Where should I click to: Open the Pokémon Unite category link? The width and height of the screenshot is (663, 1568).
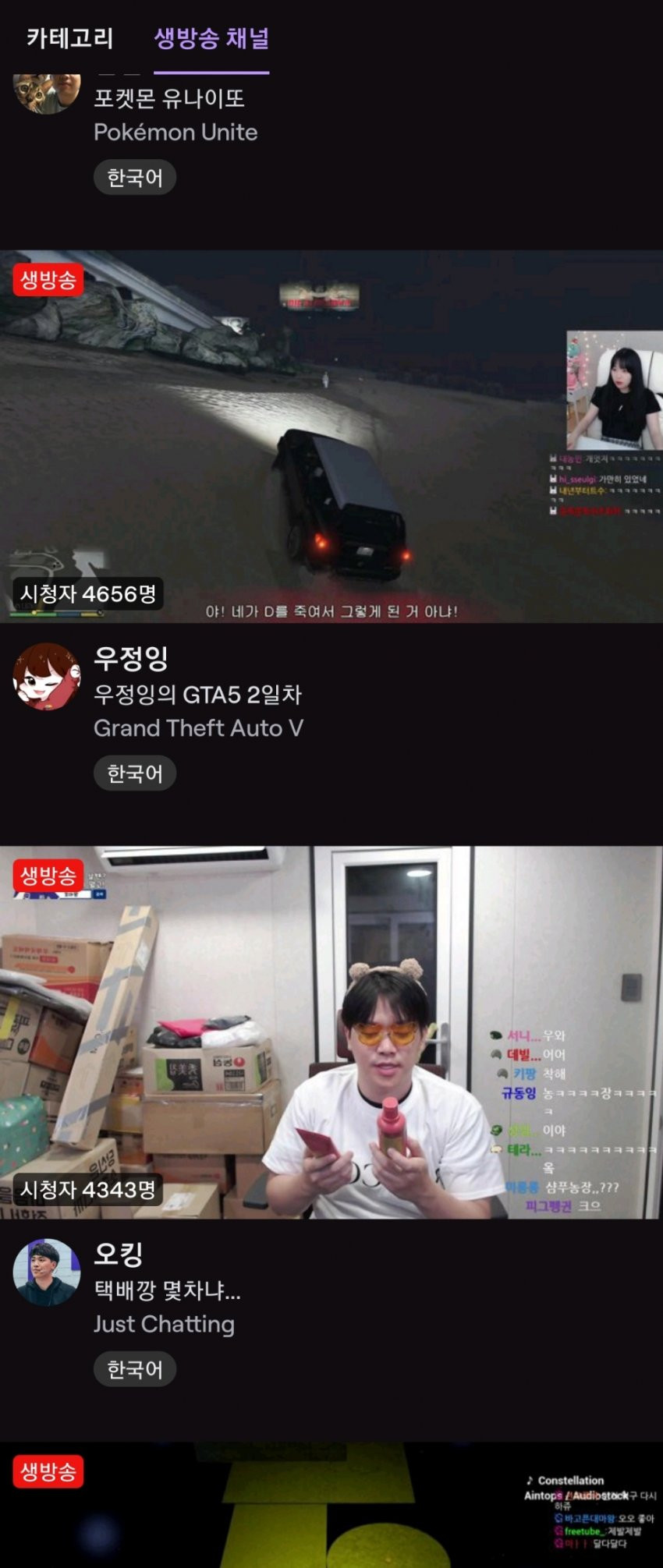click(x=175, y=132)
